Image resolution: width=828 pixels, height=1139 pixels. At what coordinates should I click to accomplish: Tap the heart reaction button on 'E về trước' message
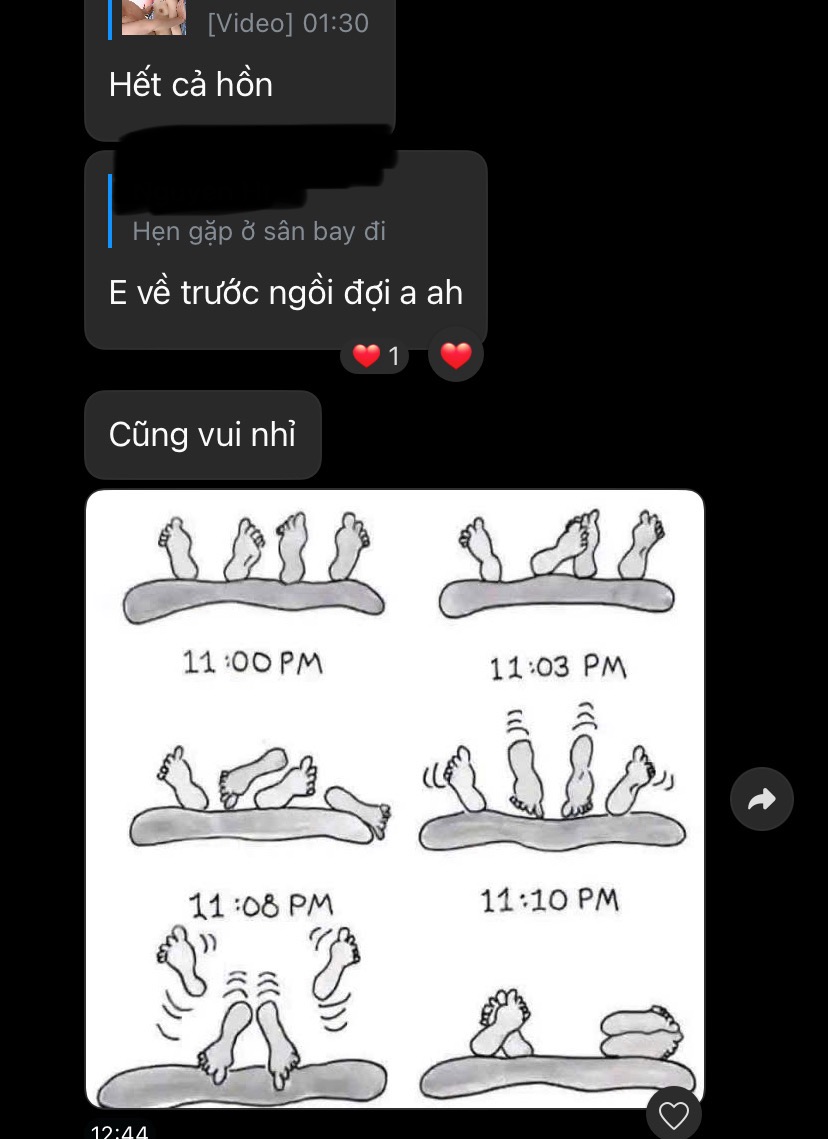[456, 355]
